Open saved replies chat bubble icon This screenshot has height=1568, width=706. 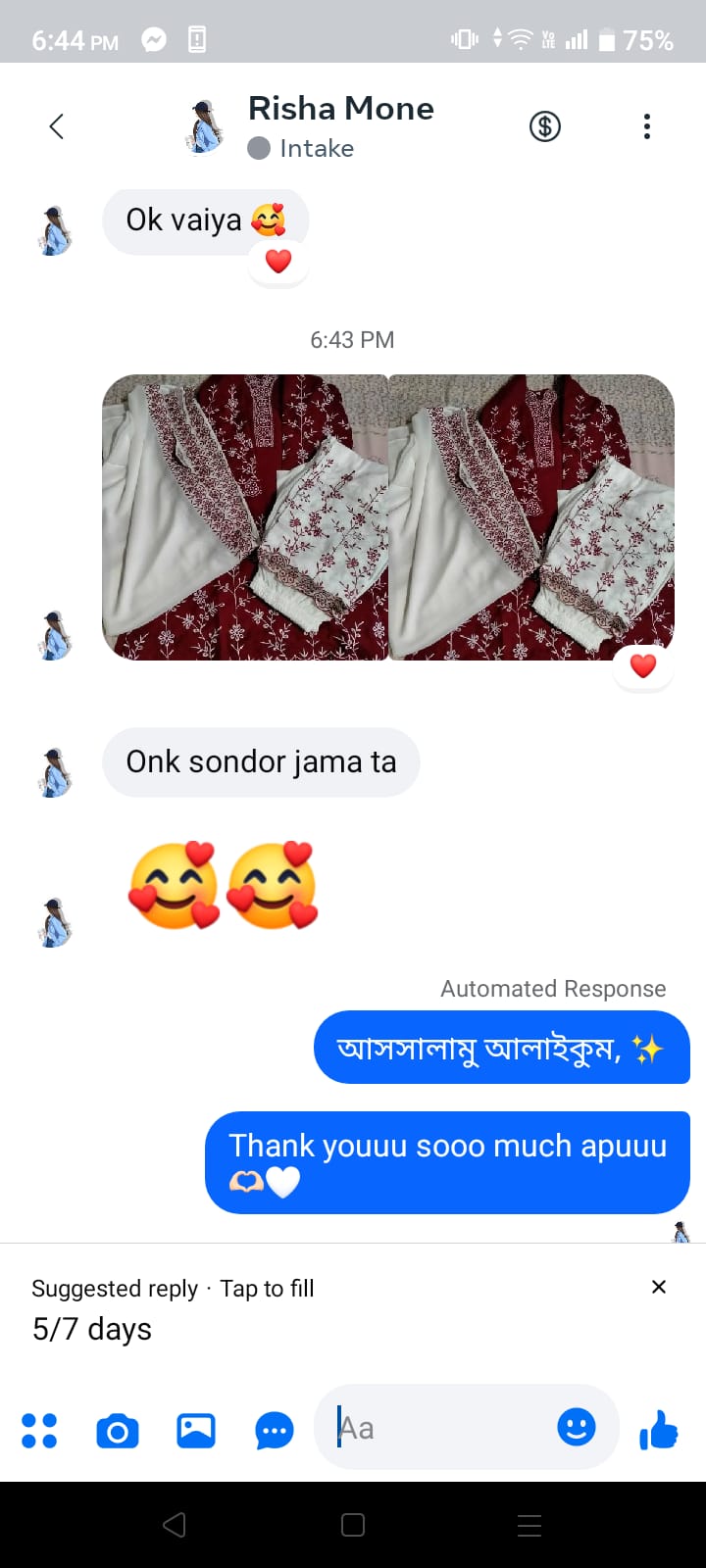(274, 1432)
